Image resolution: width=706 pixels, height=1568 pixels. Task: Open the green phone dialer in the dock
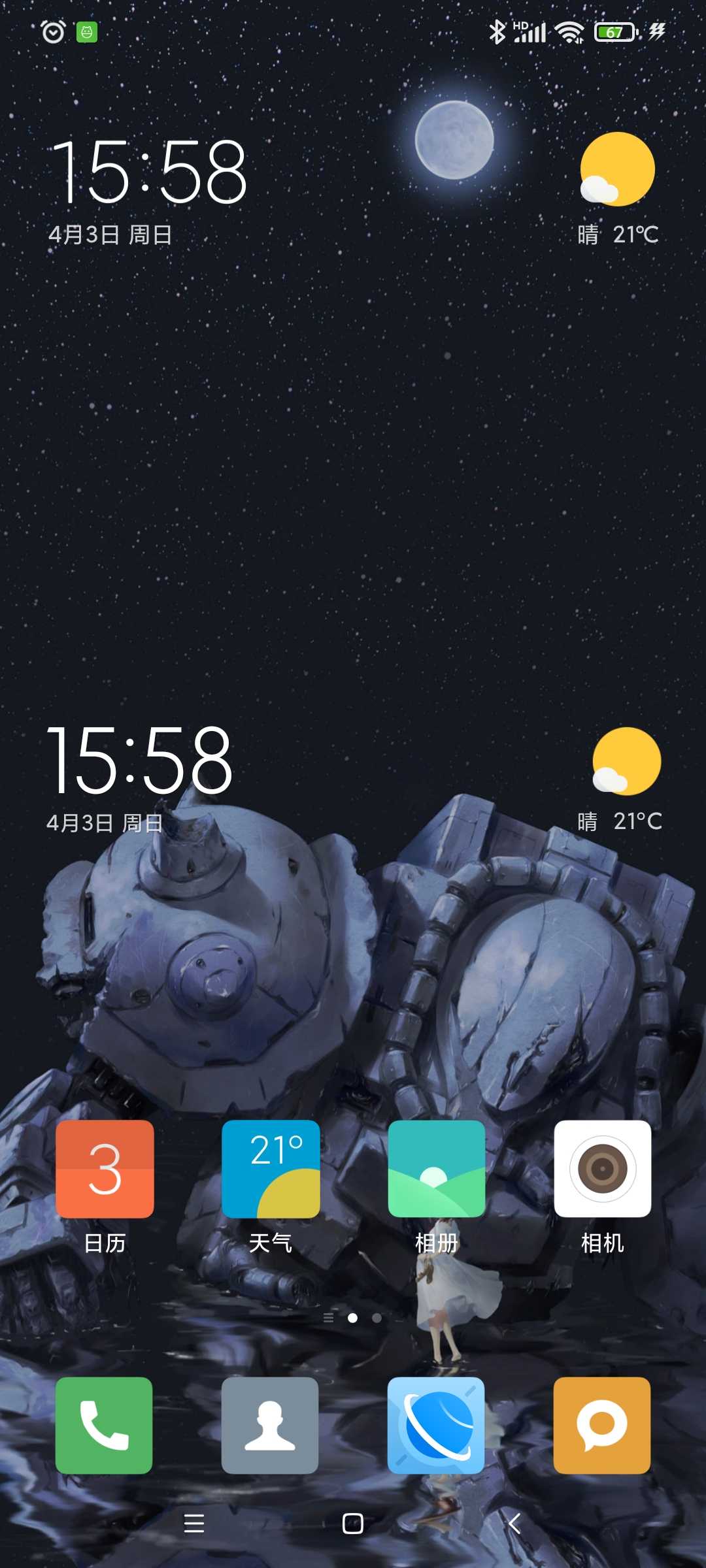pos(105,1426)
